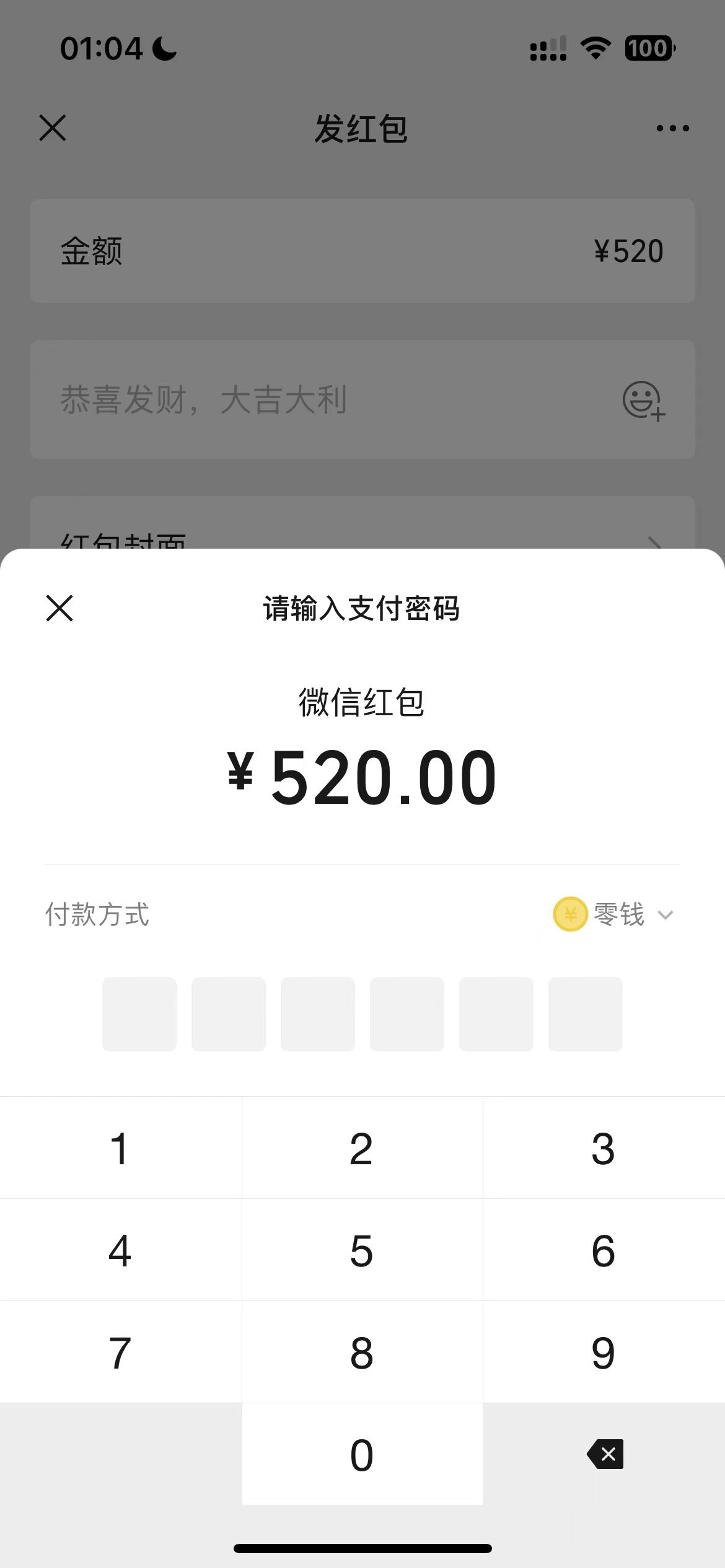Enter digit 8 on the keypad
The image size is (725, 1568).
[362, 1353]
